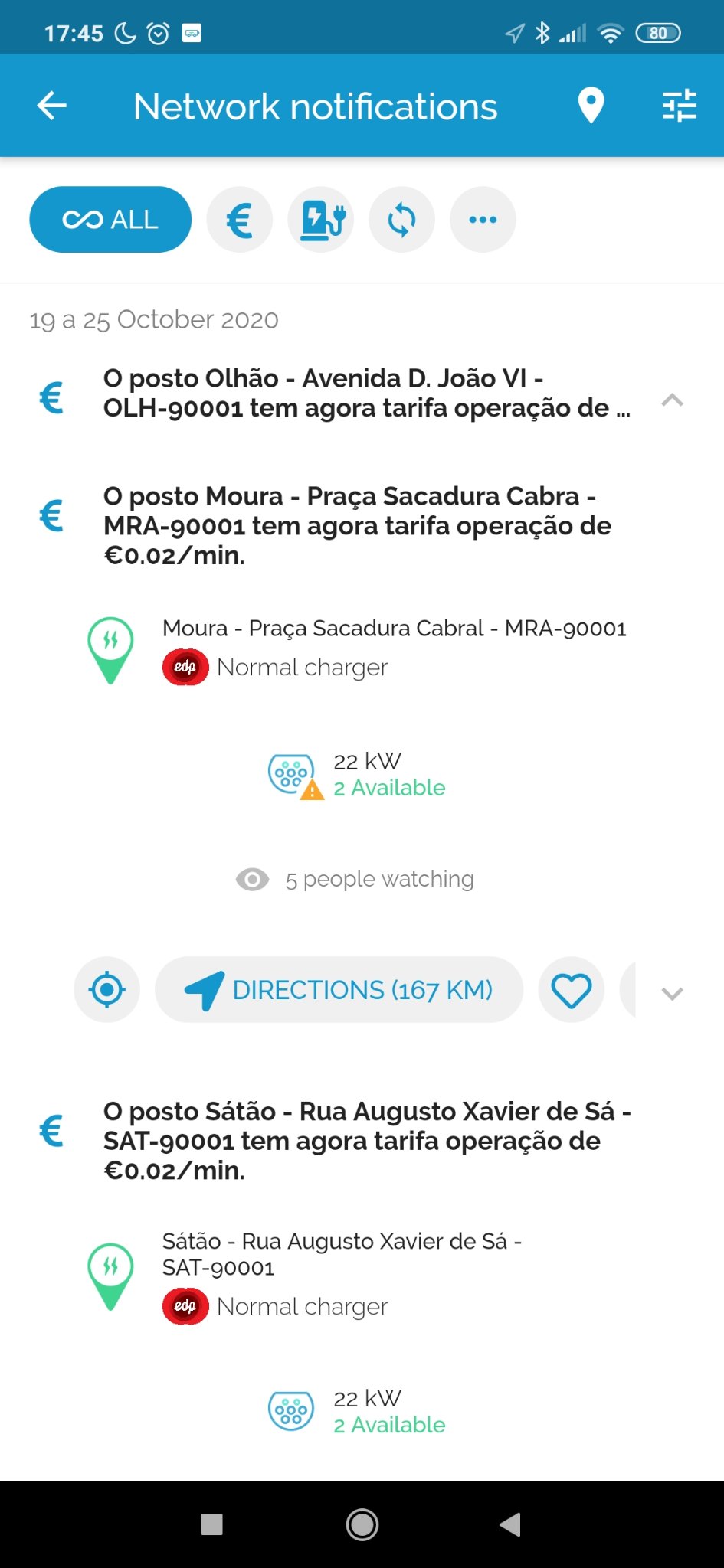Get directions (167 KM) to Moura

pyautogui.click(x=339, y=990)
